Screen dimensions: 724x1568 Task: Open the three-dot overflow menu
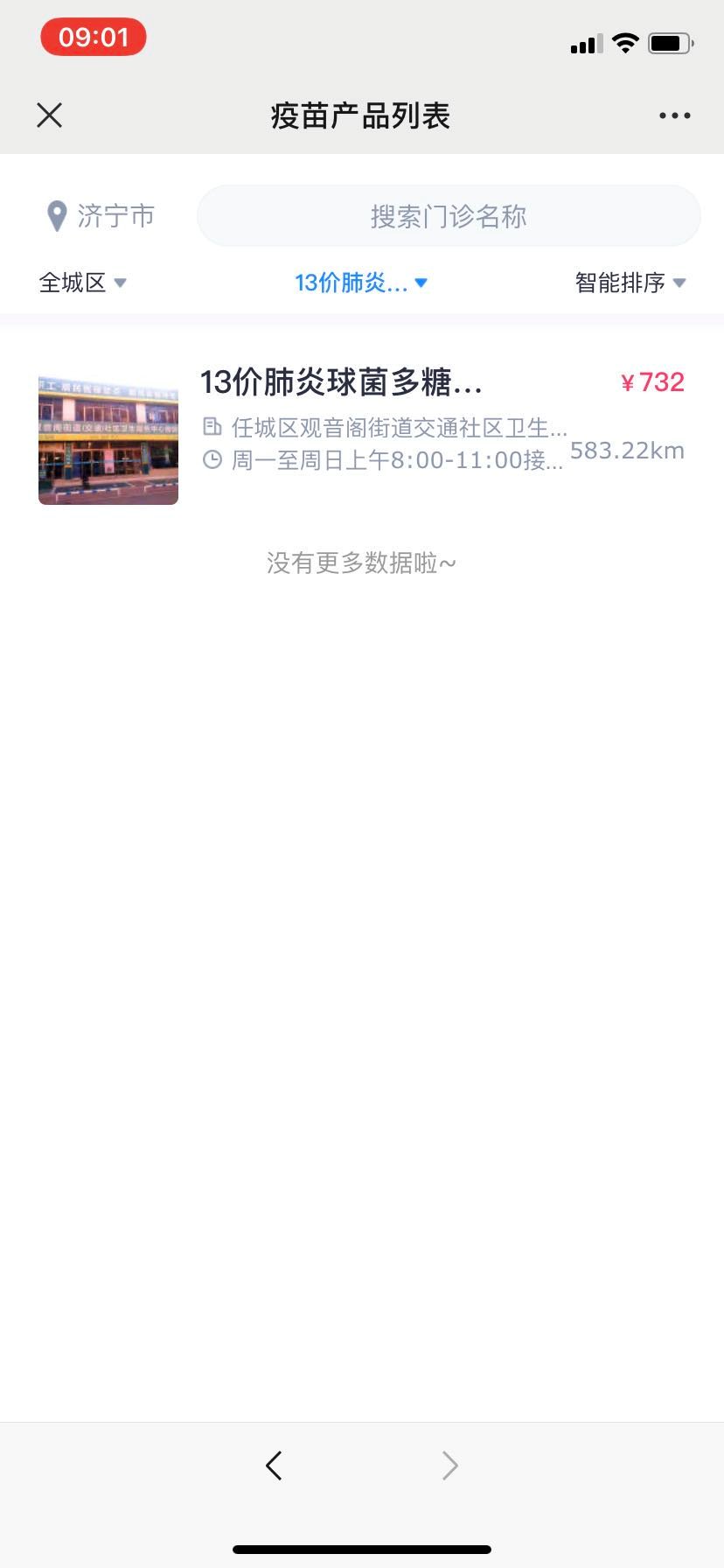point(674,115)
